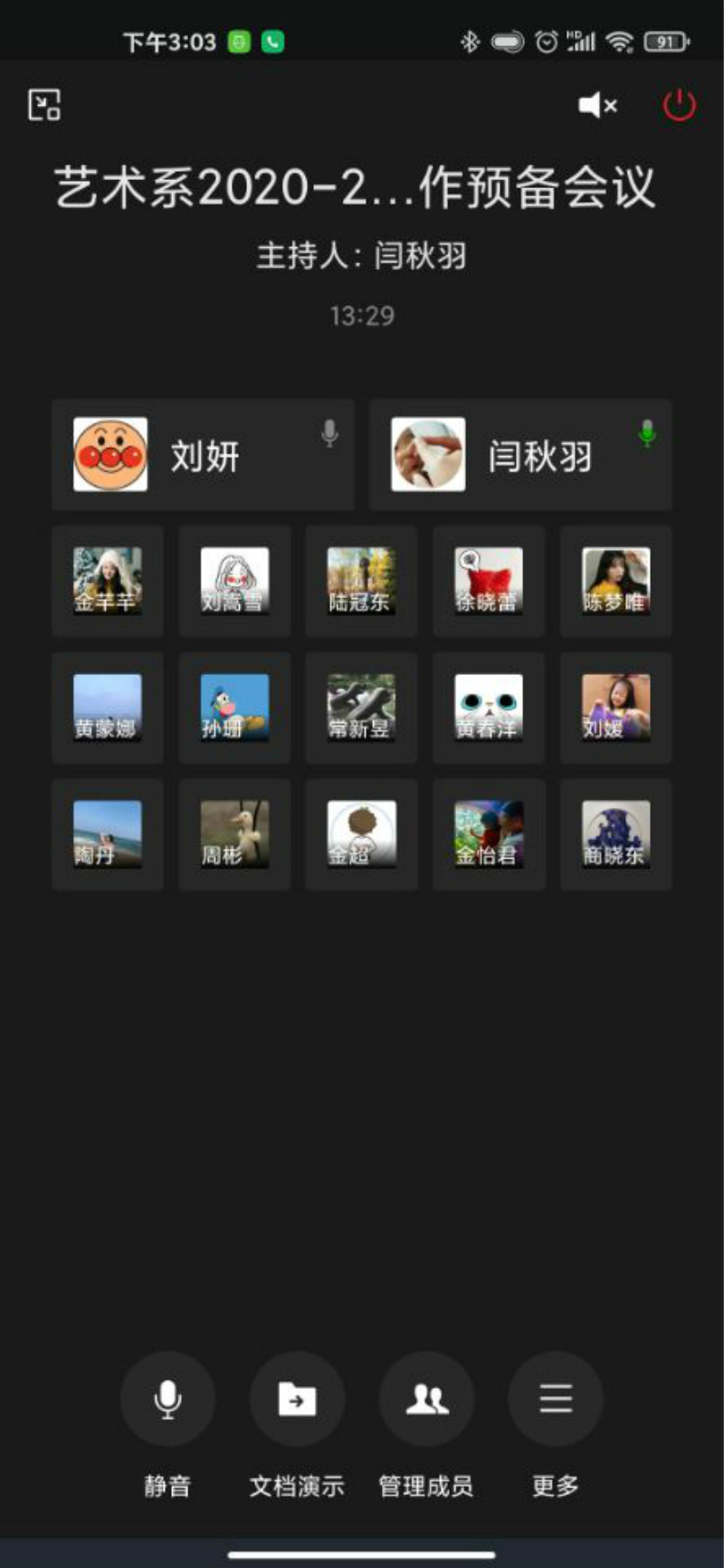724x1568 pixels.
Task: Tap participant 陶丹's avatar
Action: 108,834
